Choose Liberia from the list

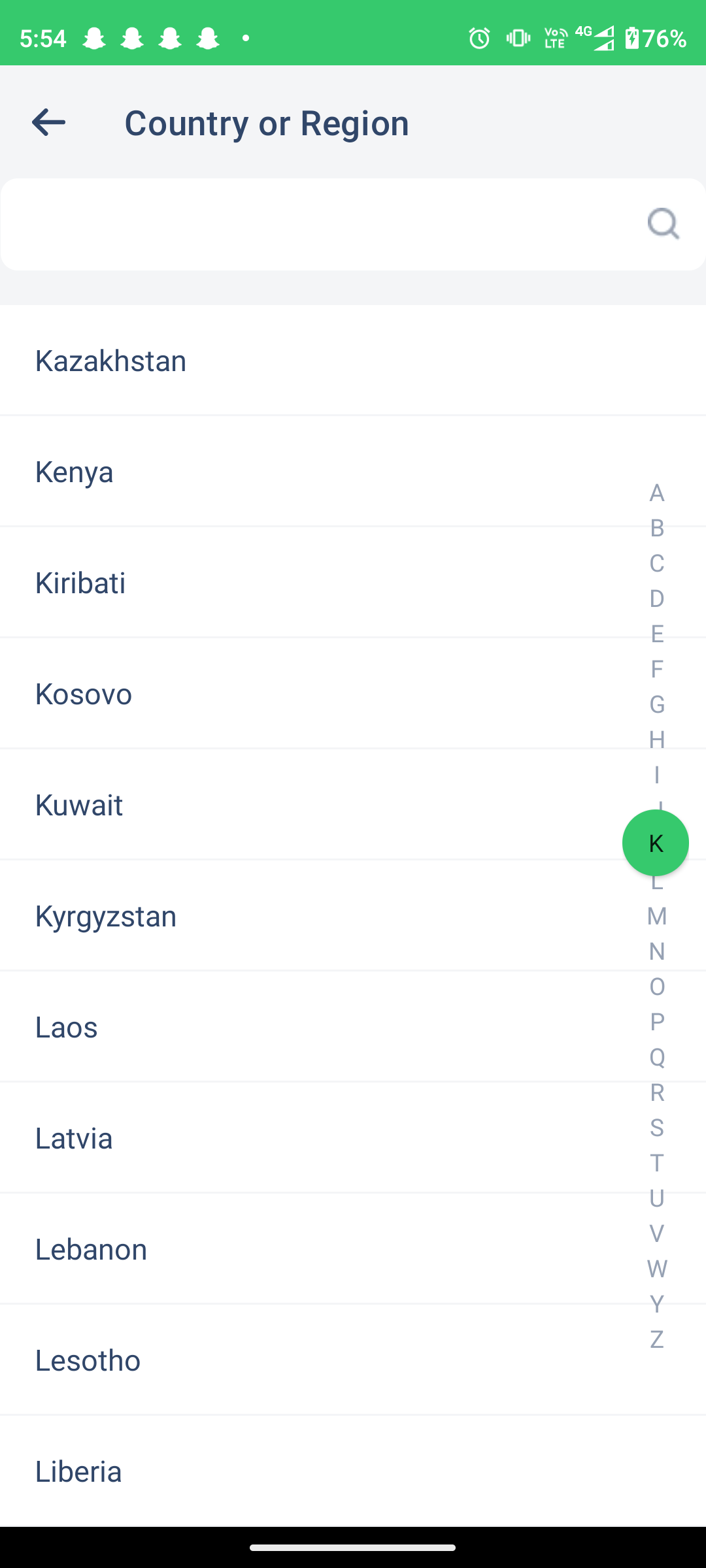[78, 1471]
